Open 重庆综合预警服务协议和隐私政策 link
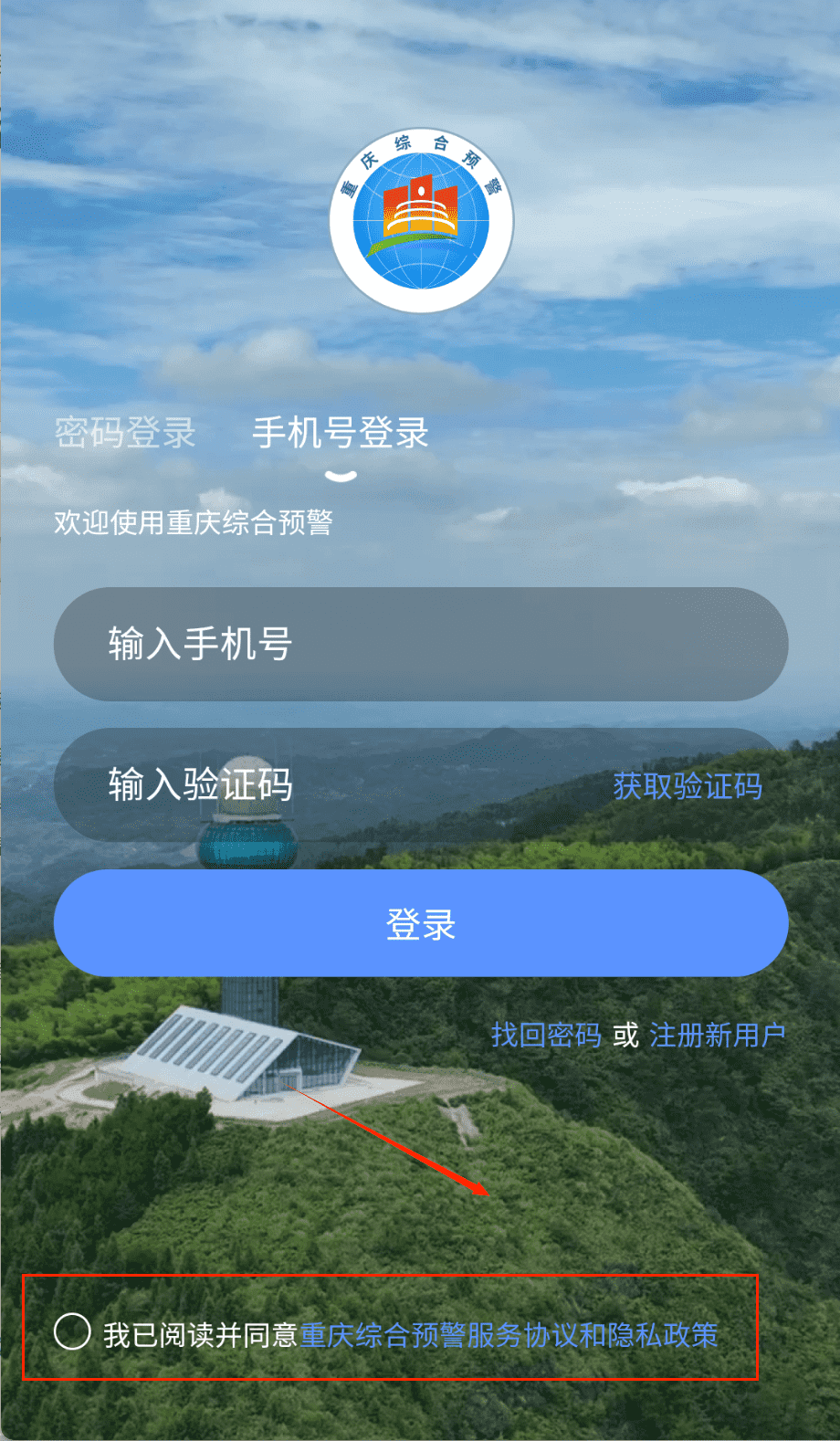 [509, 1335]
